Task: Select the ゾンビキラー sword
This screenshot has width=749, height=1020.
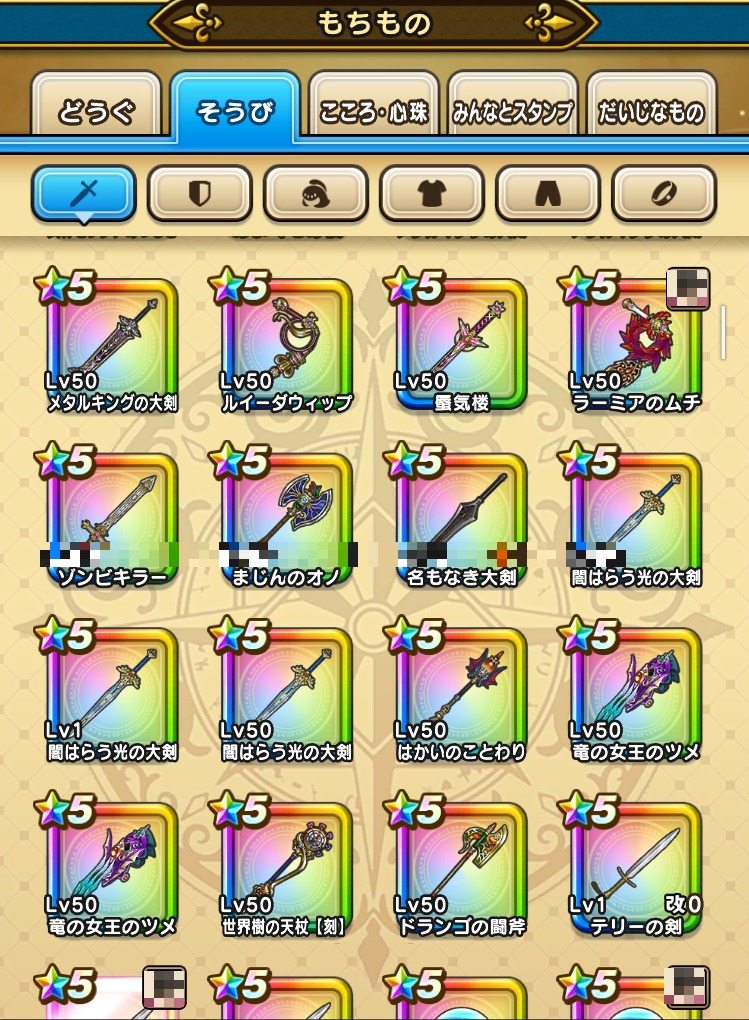Action: point(112,517)
